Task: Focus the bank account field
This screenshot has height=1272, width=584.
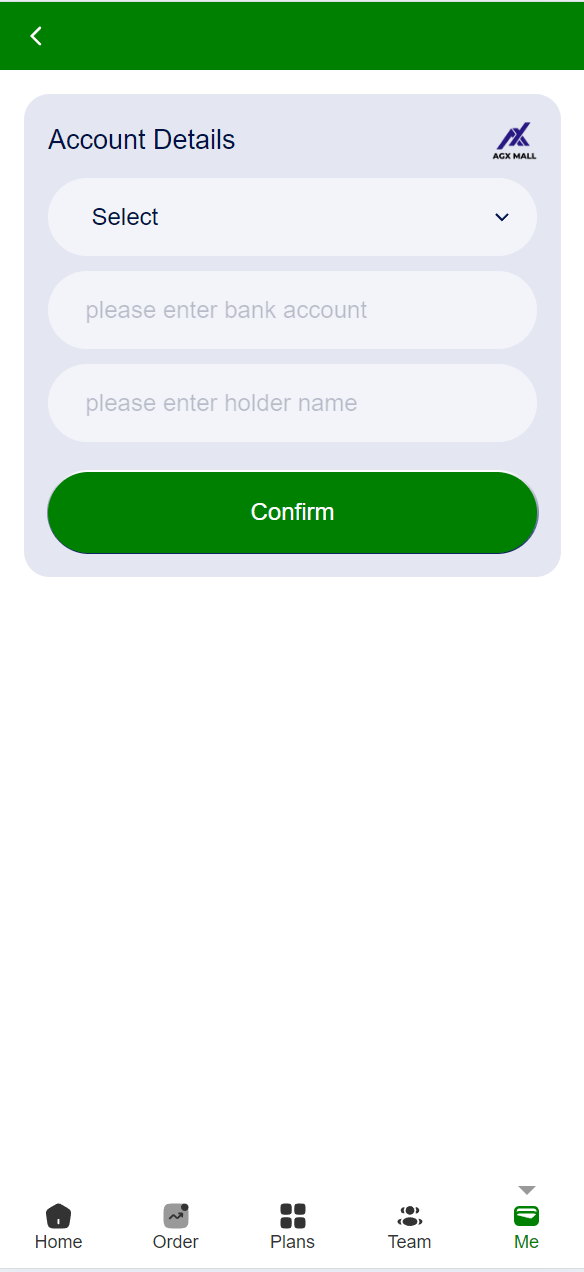Action: 292,310
